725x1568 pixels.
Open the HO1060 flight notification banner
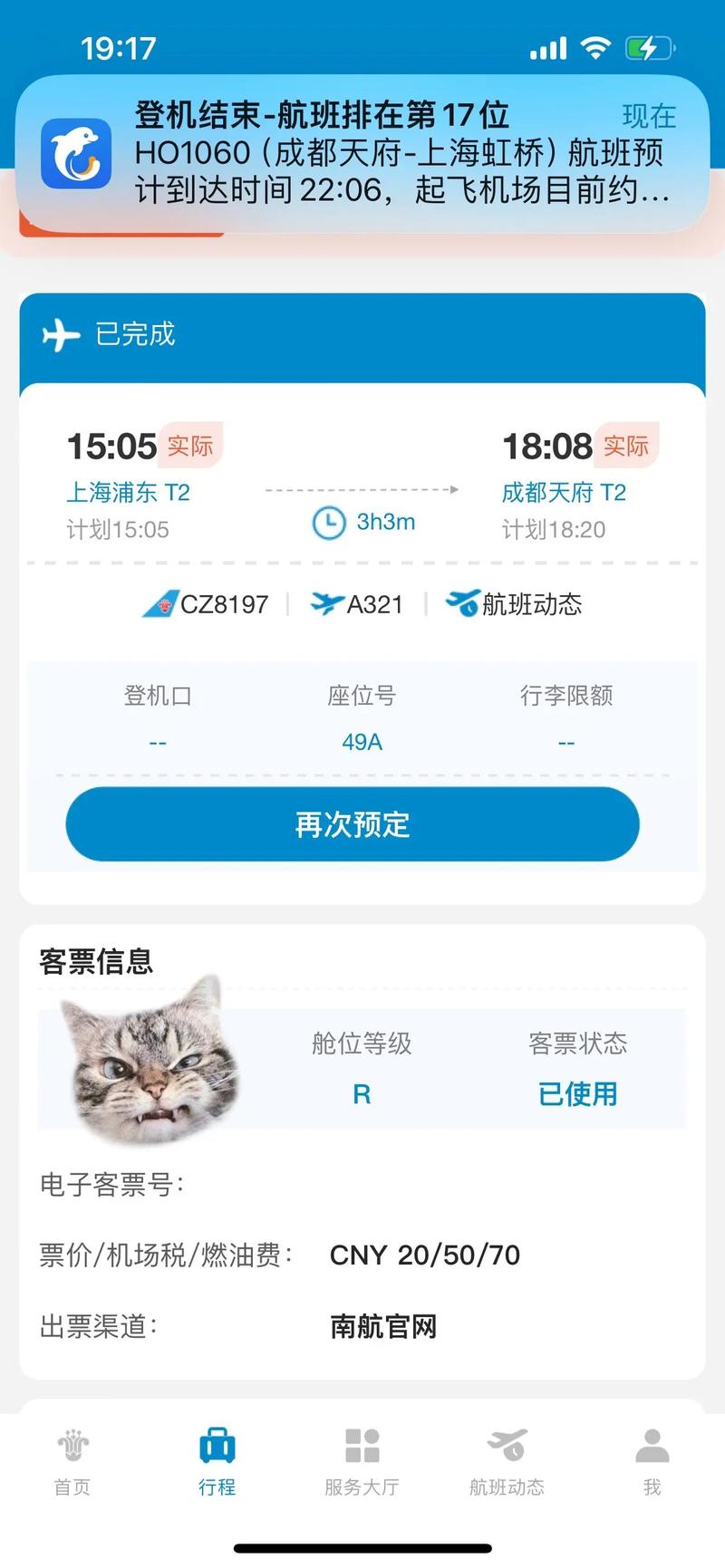pos(362,152)
